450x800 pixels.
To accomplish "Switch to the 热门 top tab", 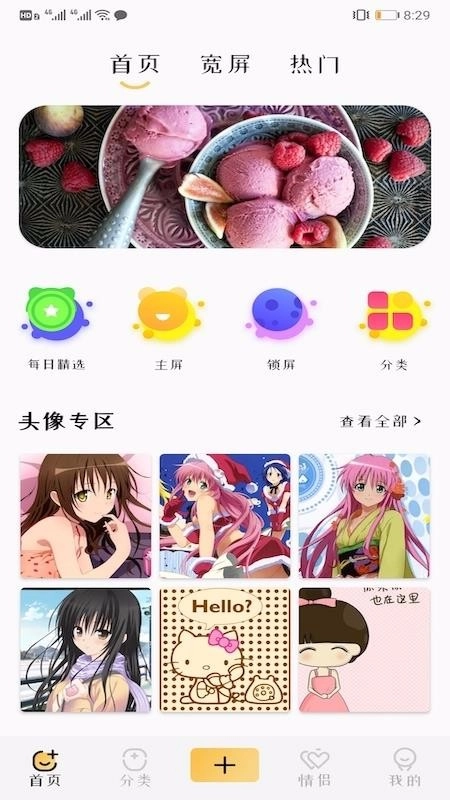I will (314, 65).
